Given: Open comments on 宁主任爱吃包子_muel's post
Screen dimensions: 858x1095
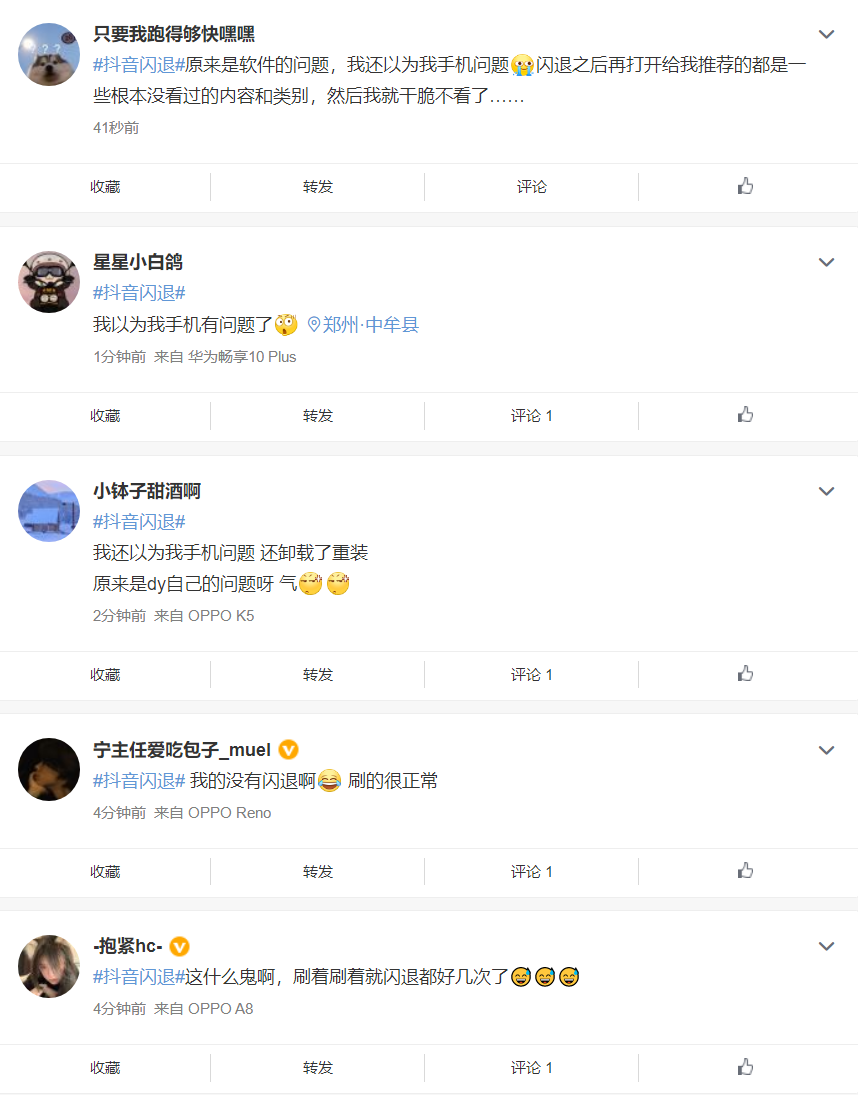Looking at the screenshot, I should [531, 871].
